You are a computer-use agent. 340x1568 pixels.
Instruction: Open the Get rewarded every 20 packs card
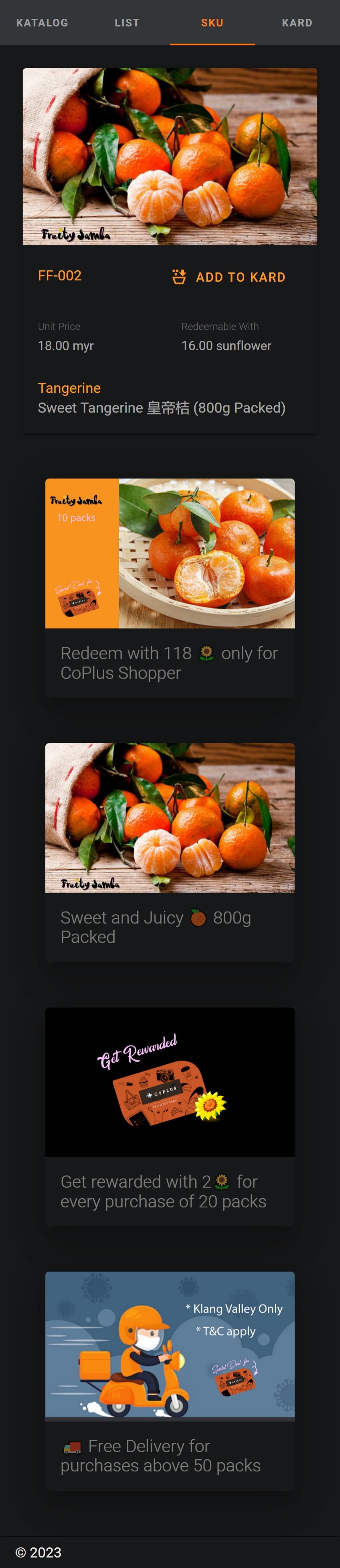coord(170,1116)
